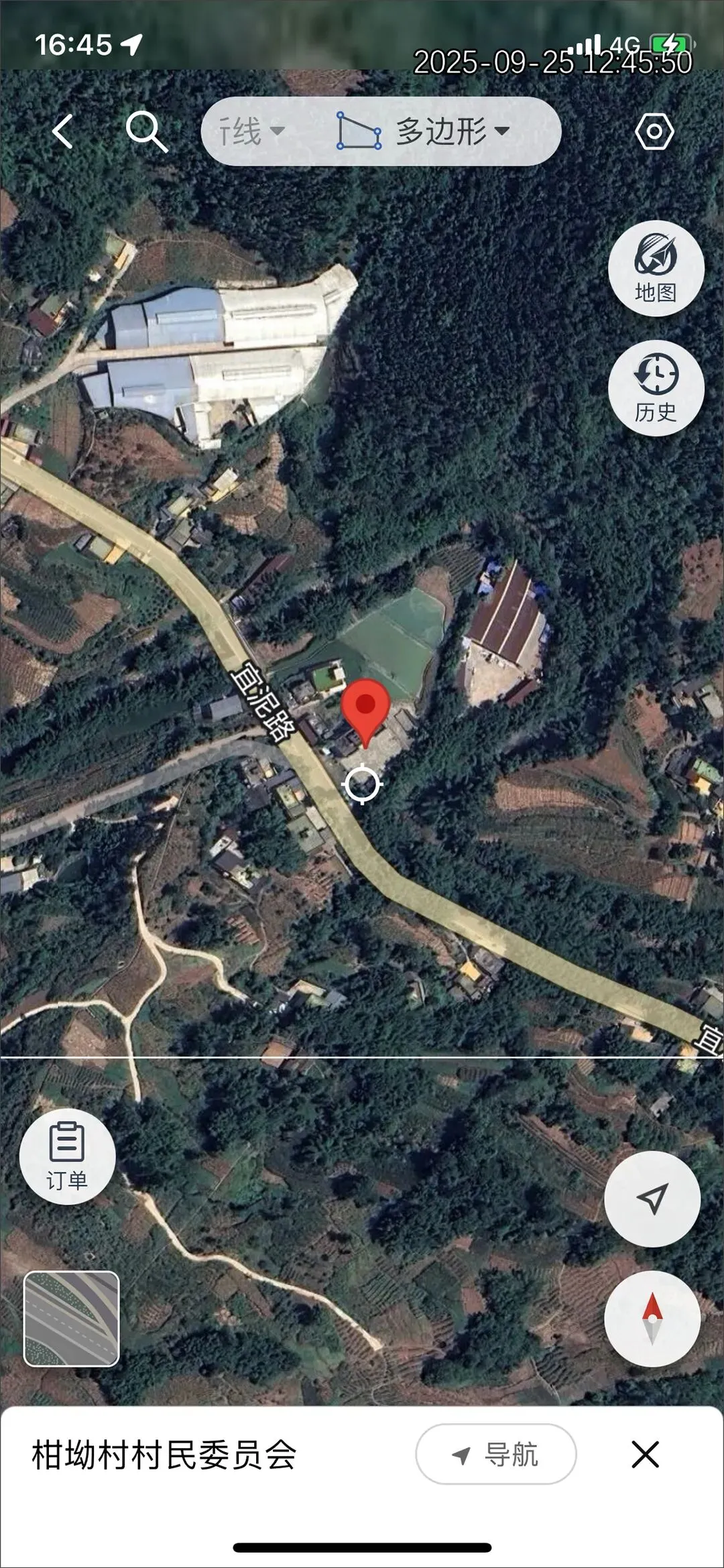Switch to 地图 map view

tap(656, 268)
